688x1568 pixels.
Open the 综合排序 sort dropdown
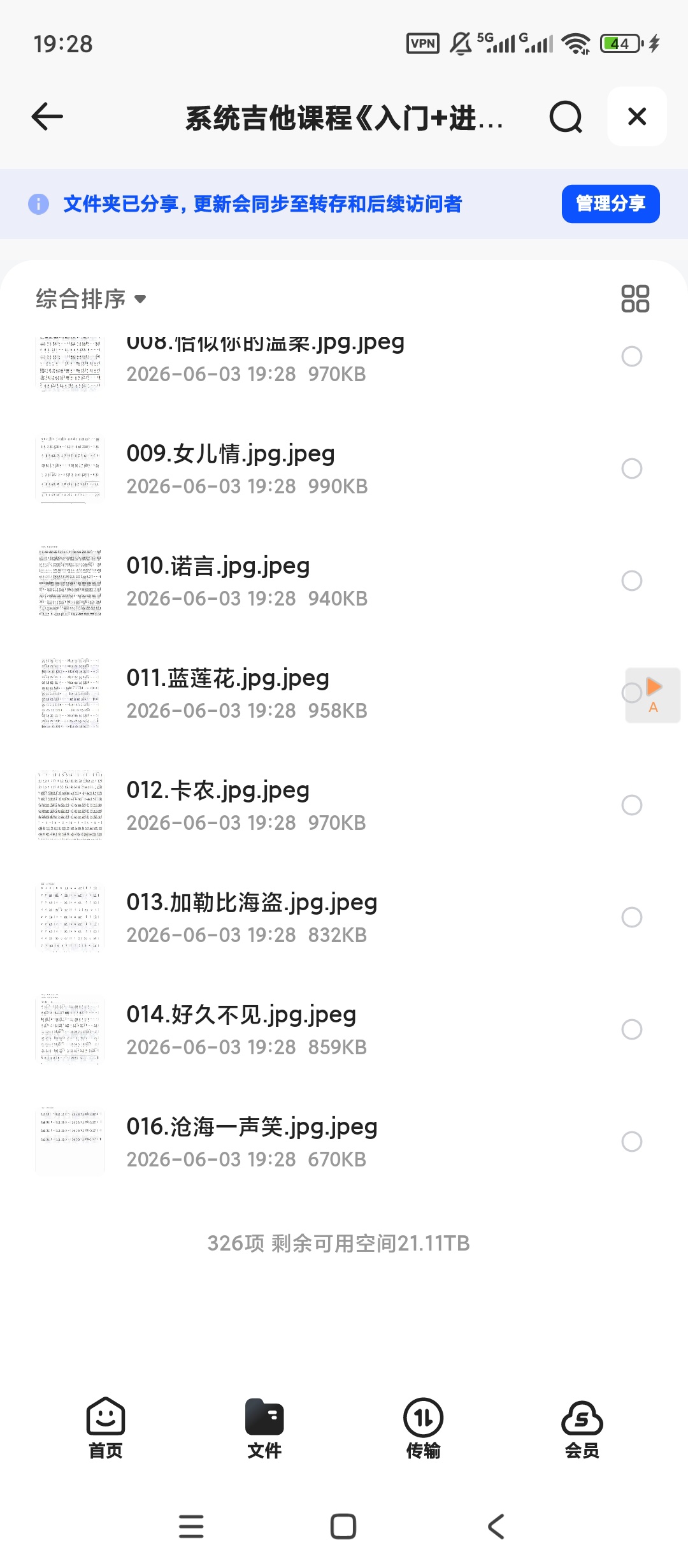click(x=91, y=299)
